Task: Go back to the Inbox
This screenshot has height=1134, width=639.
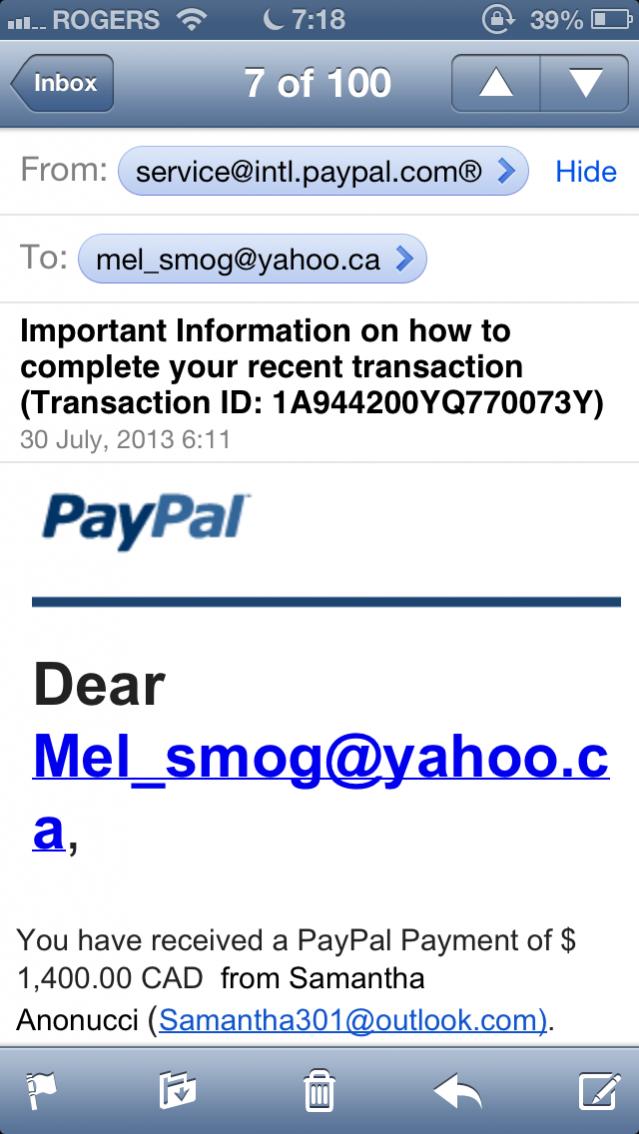Action: pyautogui.click(x=63, y=83)
